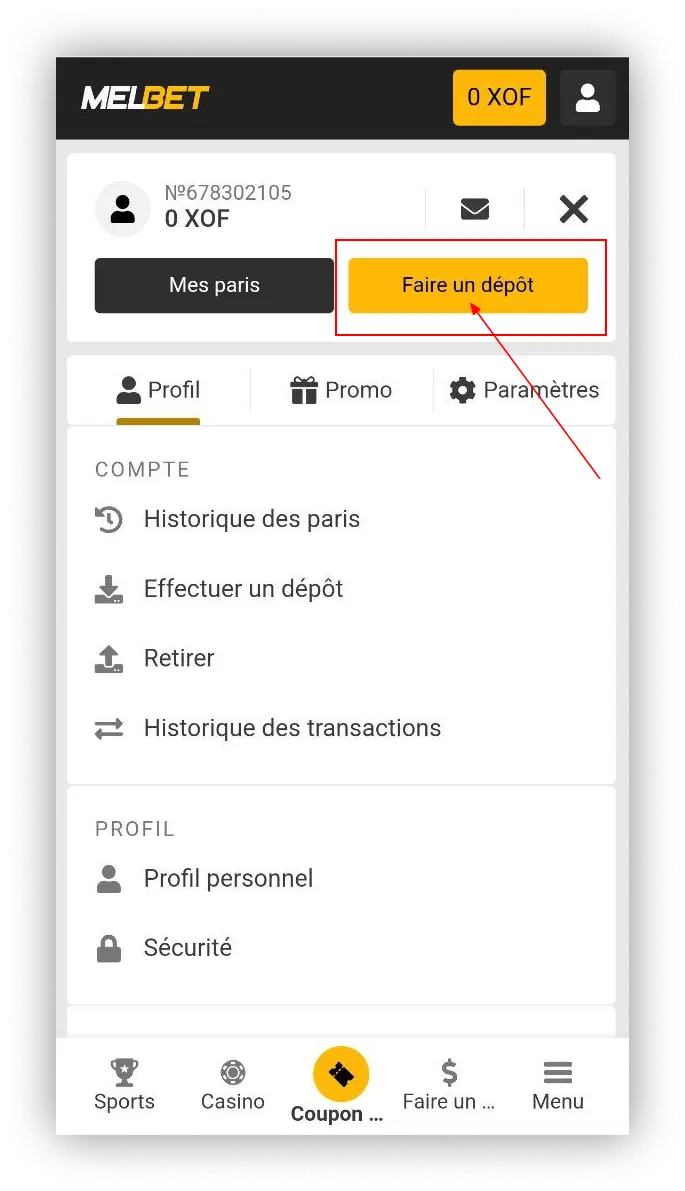Switch to the Promo tab
This screenshot has width=685, height=1191.
341,390
